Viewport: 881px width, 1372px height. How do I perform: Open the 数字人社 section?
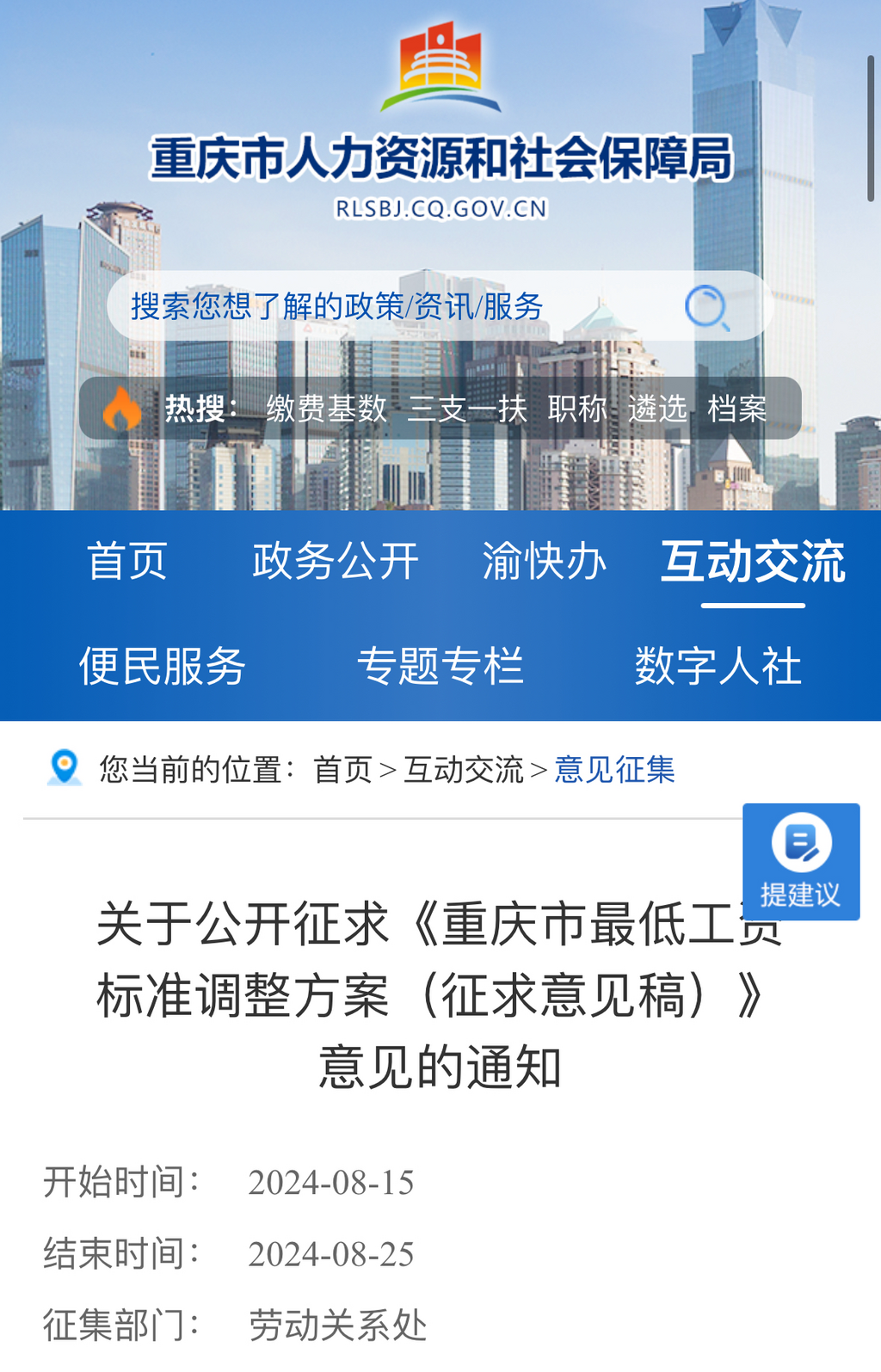click(x=718, y=666)
